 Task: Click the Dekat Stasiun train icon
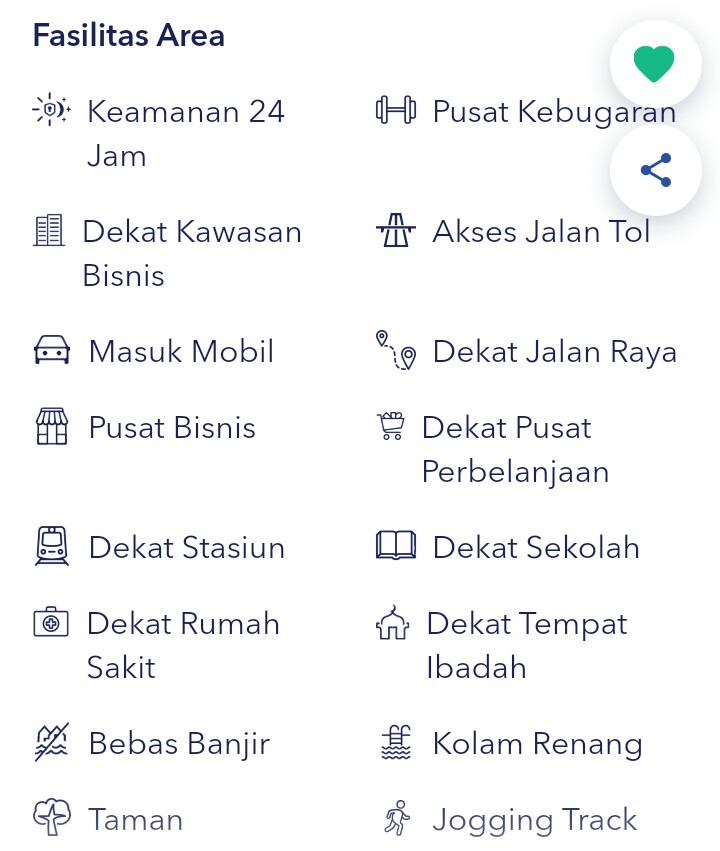(51, 546)
